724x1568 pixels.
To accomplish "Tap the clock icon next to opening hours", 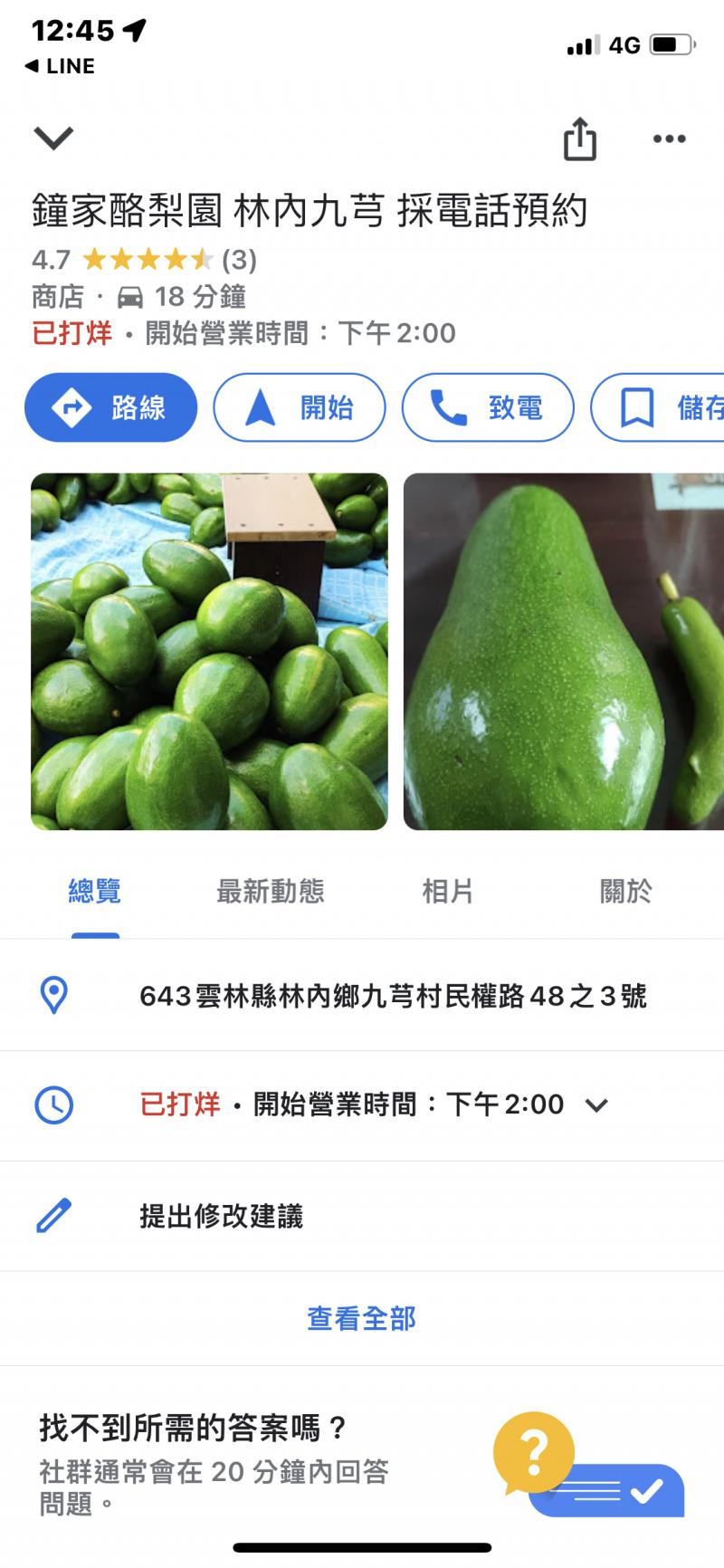I will 55,1104.
